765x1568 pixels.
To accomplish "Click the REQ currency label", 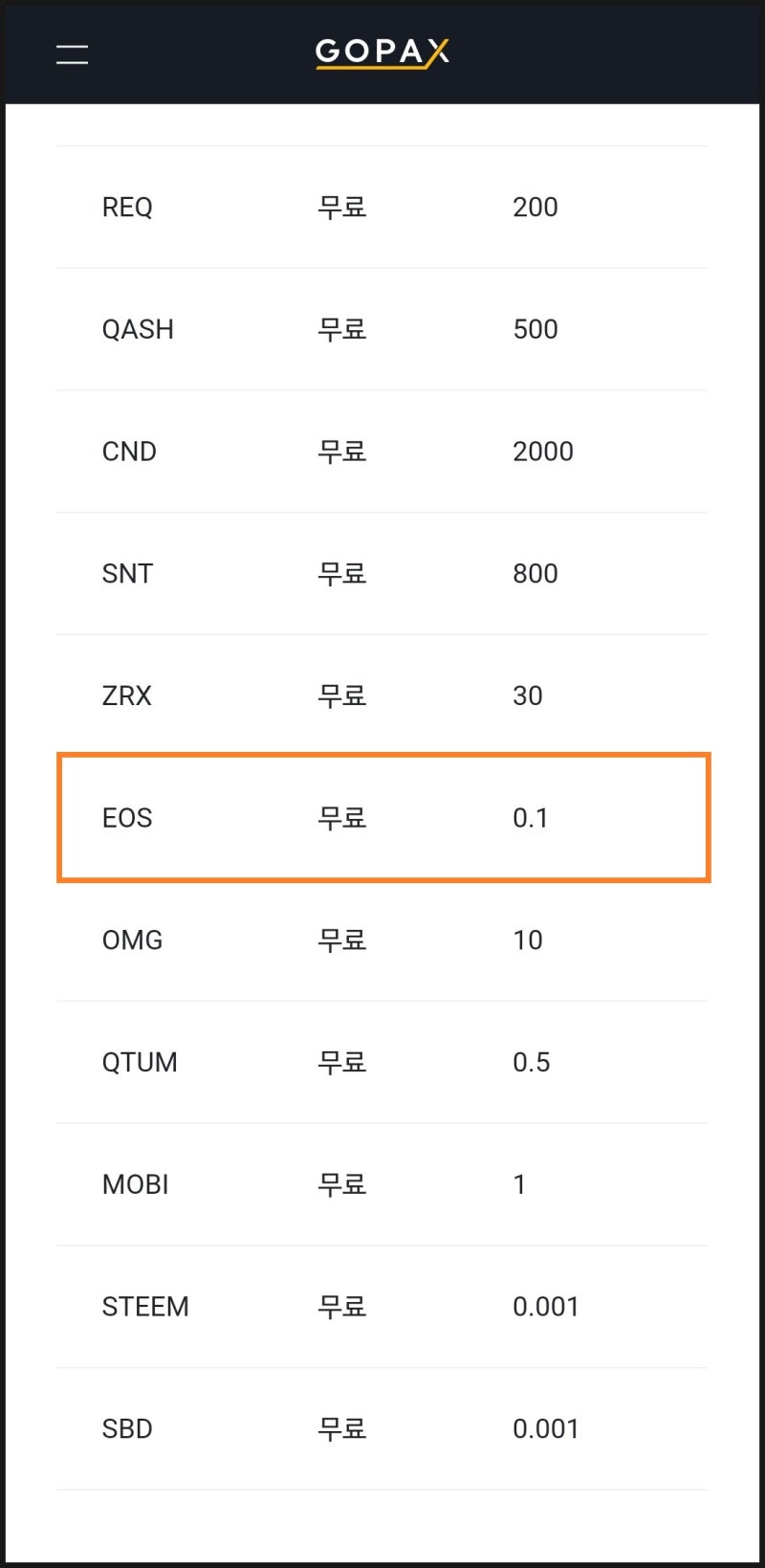I will (127, 207).
